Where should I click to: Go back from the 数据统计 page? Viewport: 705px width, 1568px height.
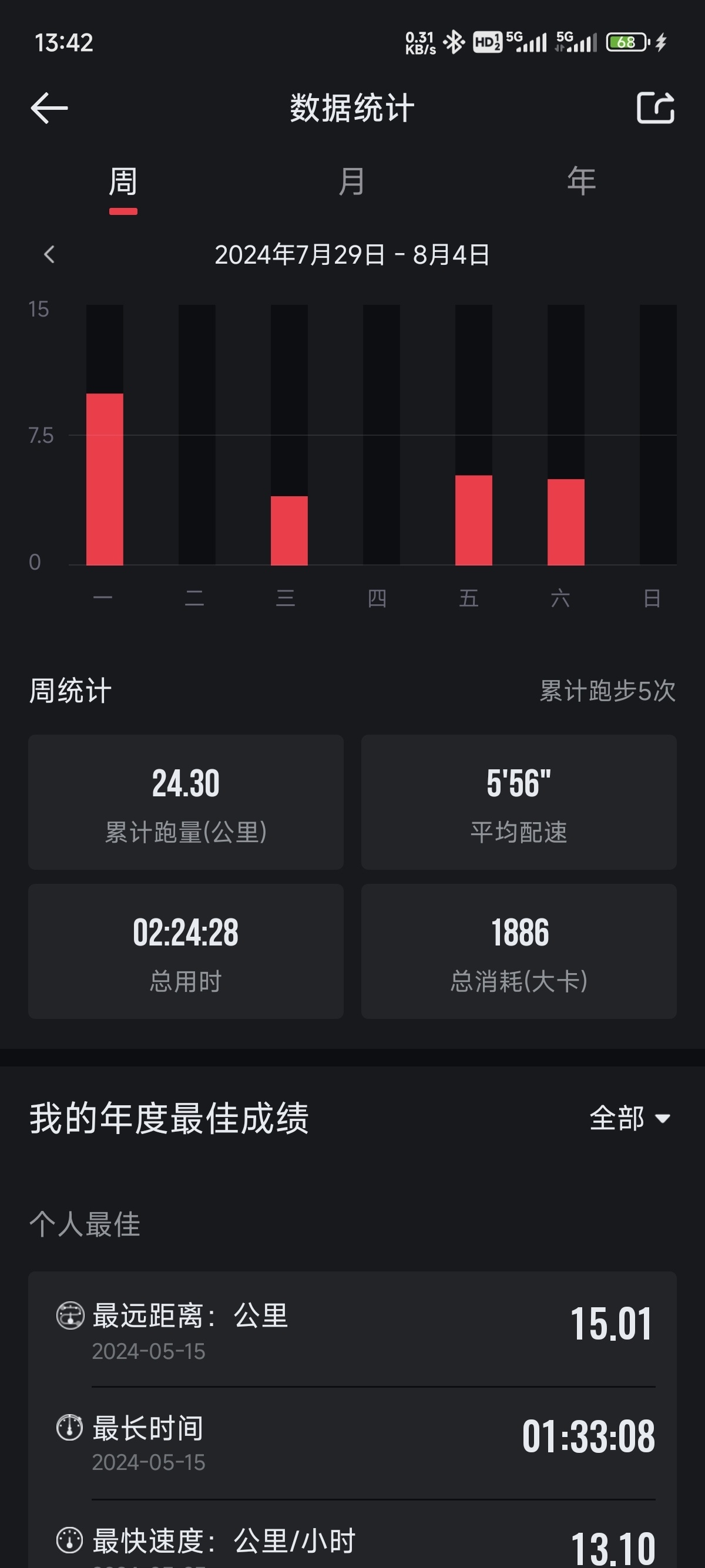[49, 108]
